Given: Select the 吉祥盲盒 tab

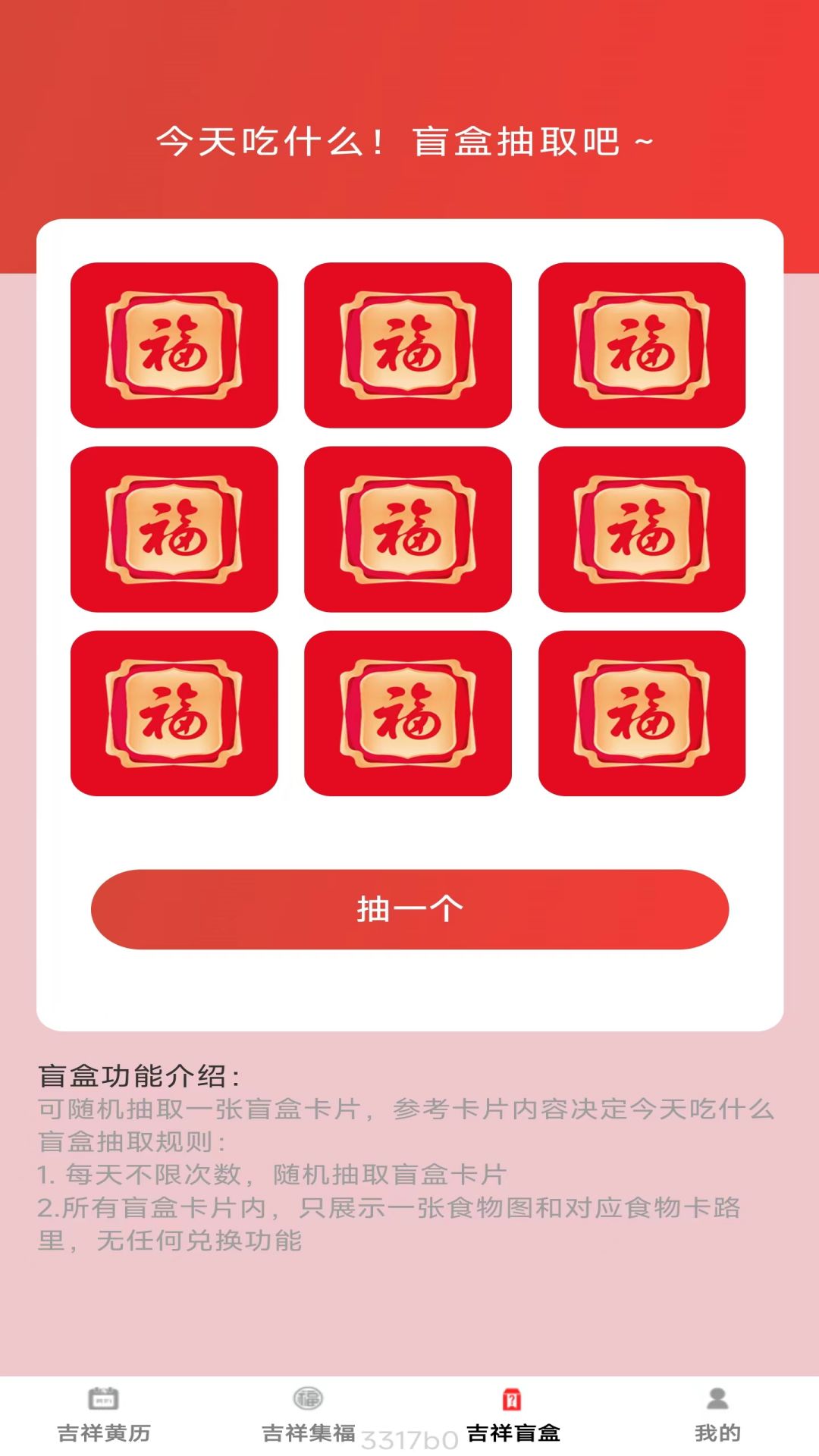Looking at the screenshot, I should pos(513,1415).
